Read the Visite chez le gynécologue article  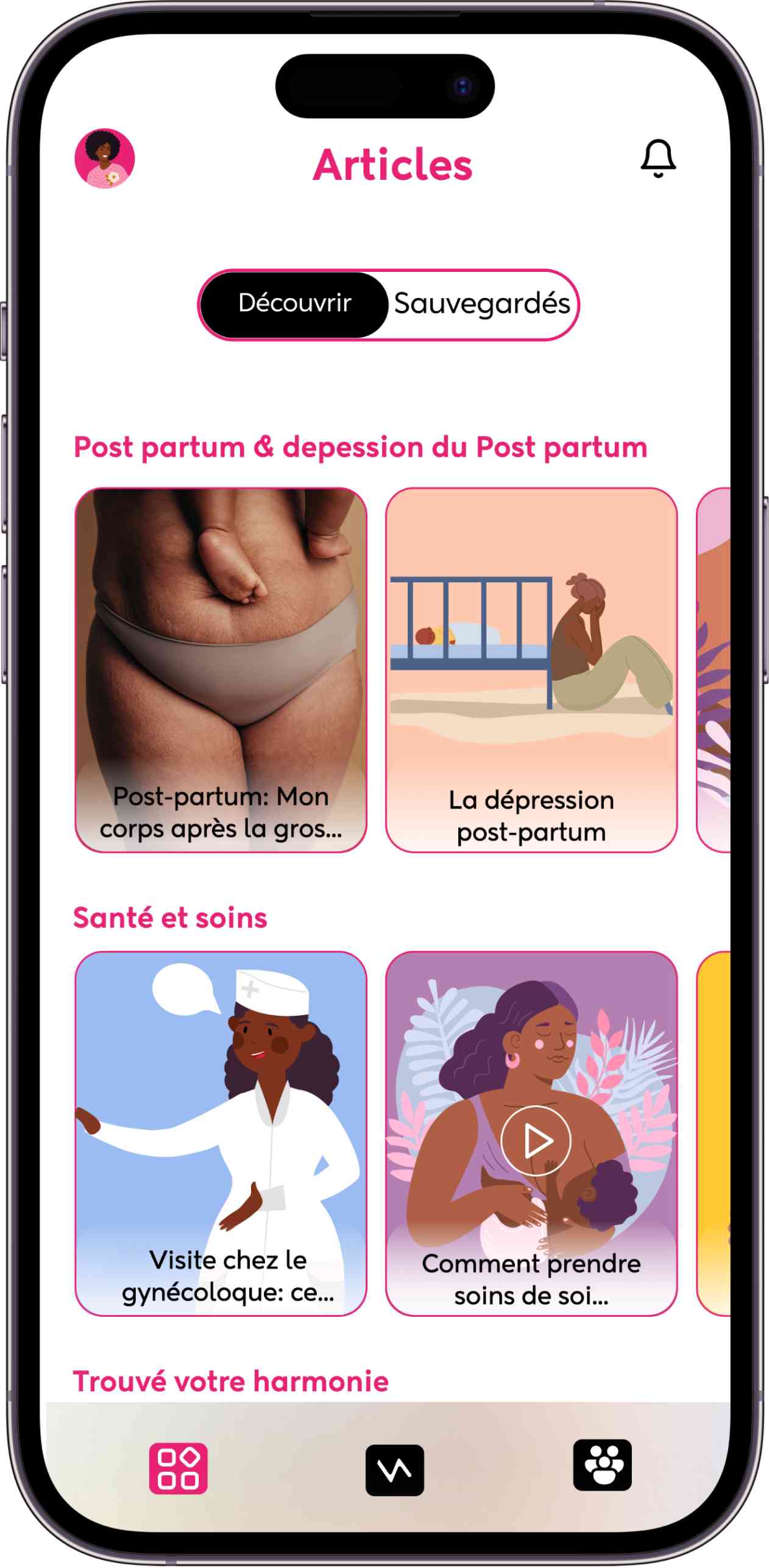(221, 1133)
